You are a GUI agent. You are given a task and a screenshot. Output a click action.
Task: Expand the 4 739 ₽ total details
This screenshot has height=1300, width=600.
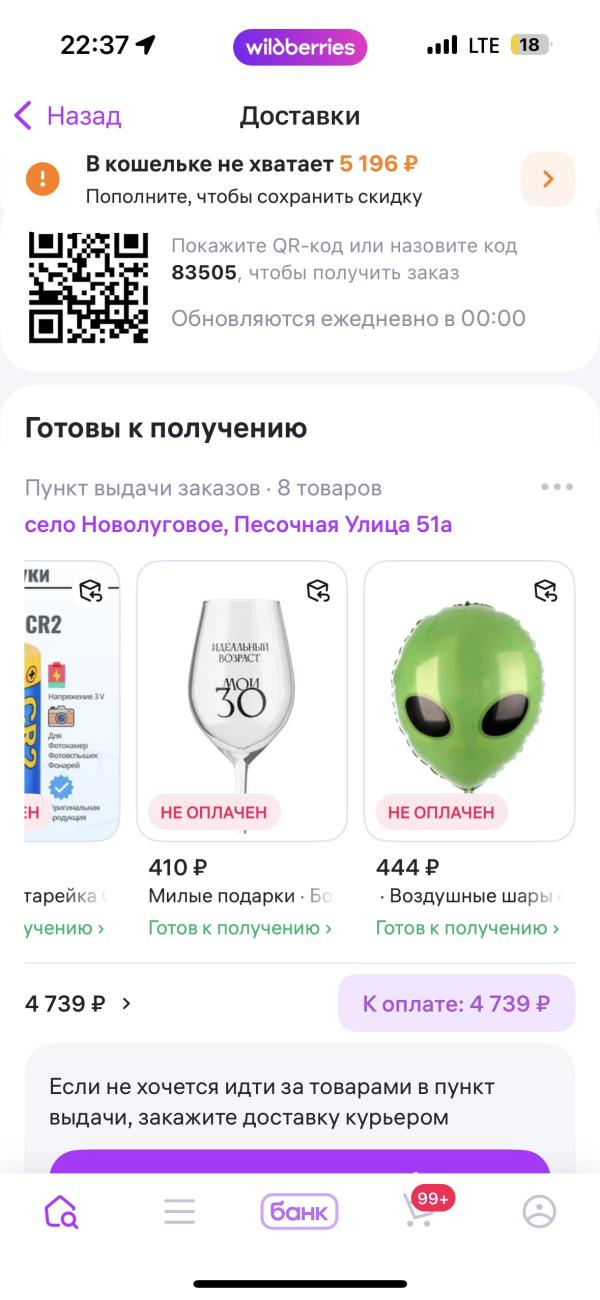(78, 1003)
